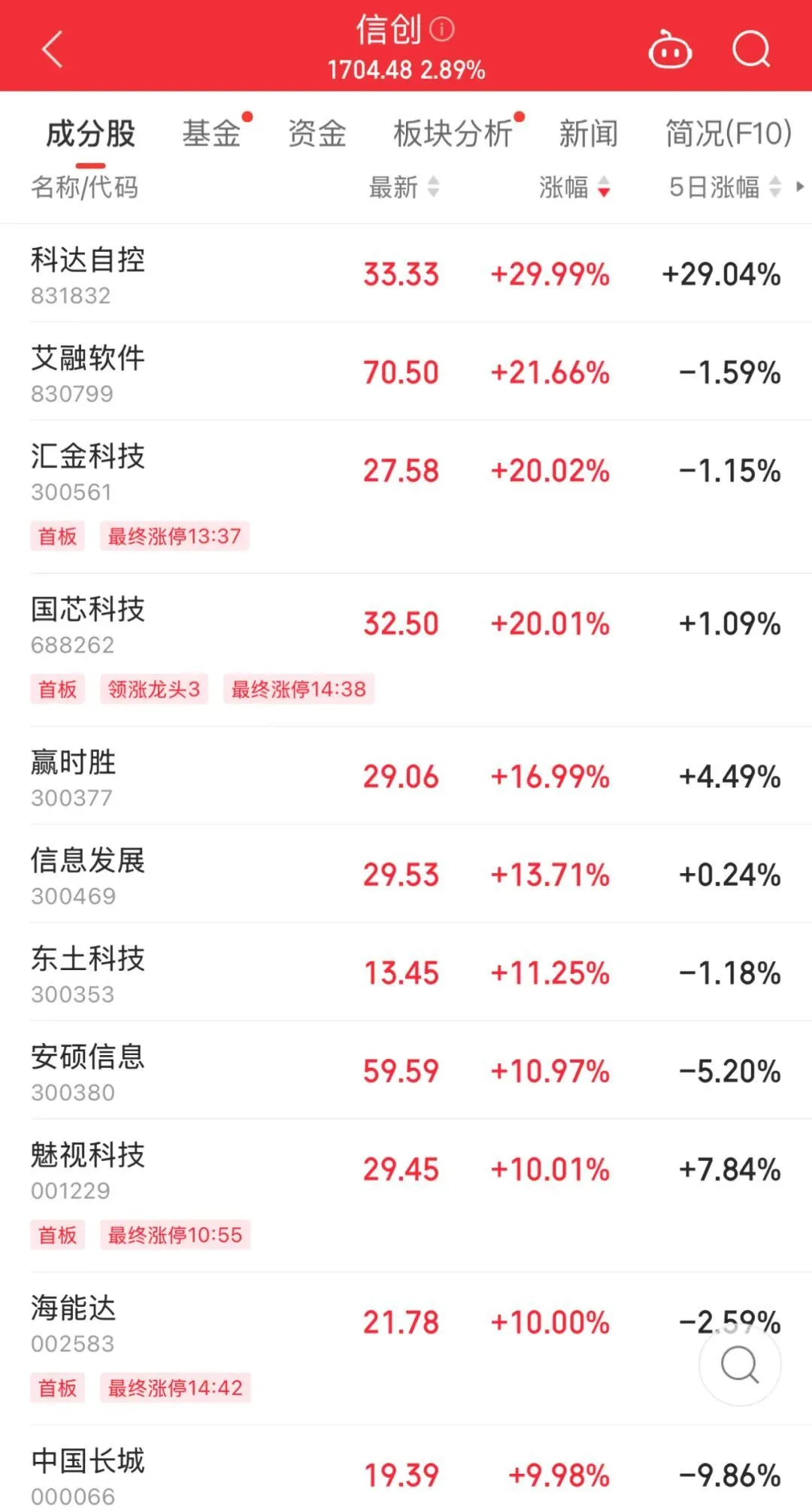Open the 简况(F10) tab
Viewport: 812px width, 1510px height.
729,134
